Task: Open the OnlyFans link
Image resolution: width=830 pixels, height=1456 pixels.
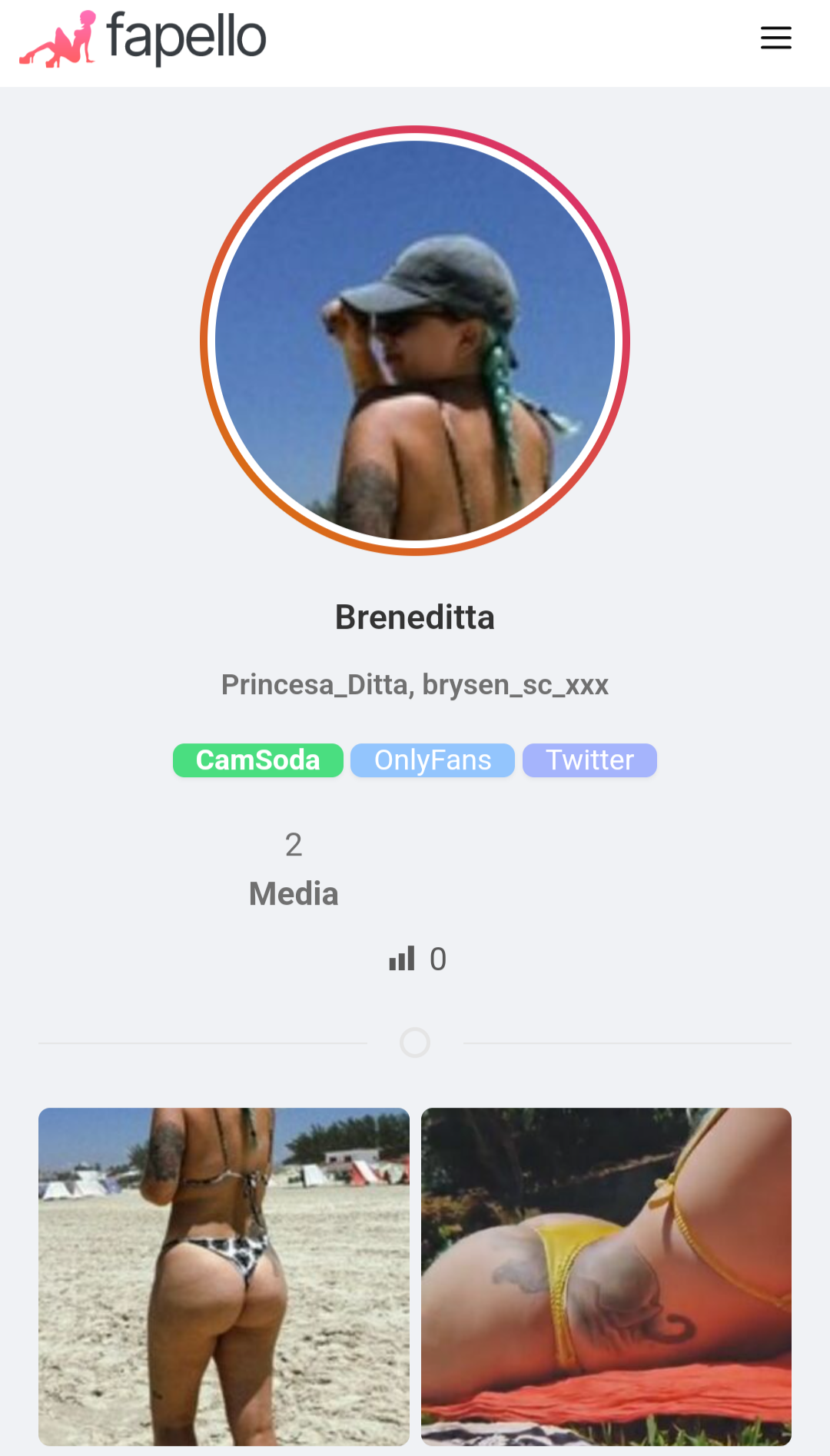Action: (433, 760)
